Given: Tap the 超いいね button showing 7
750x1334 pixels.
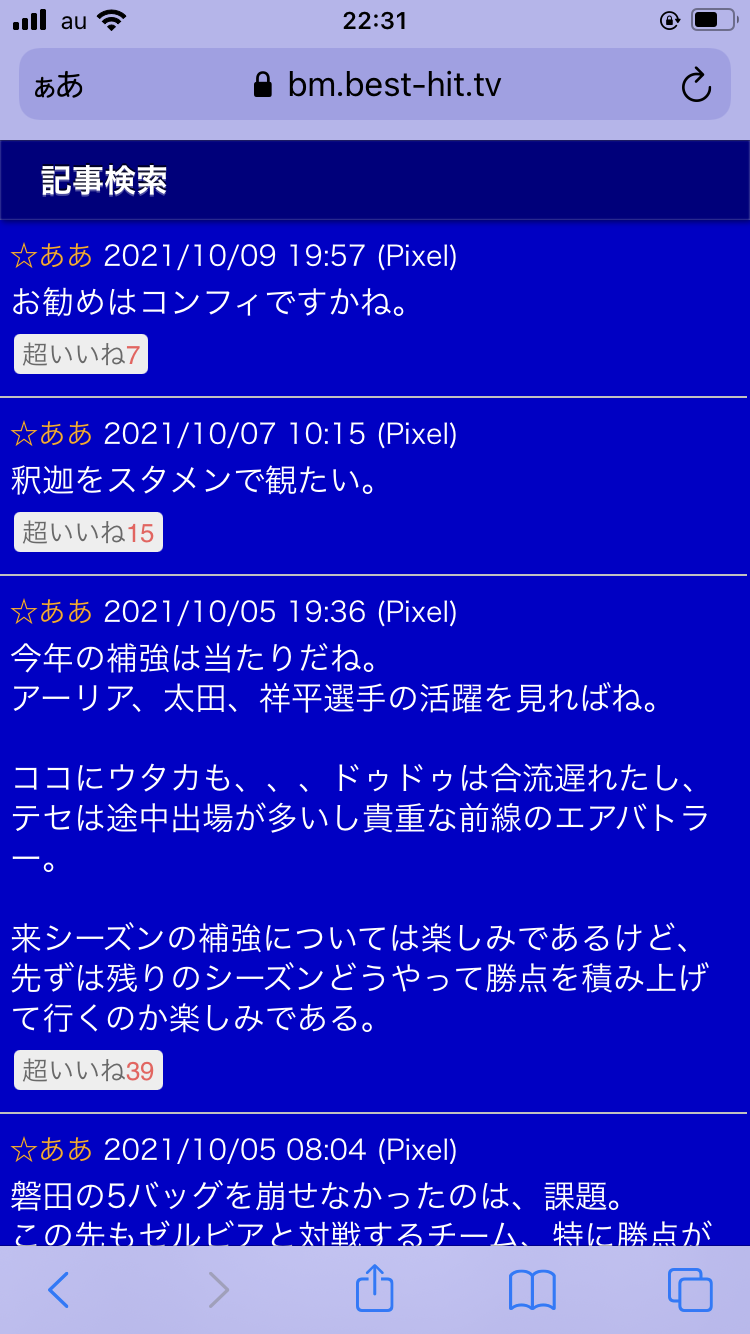Looking at the screenshot, I should coord(81,354).
